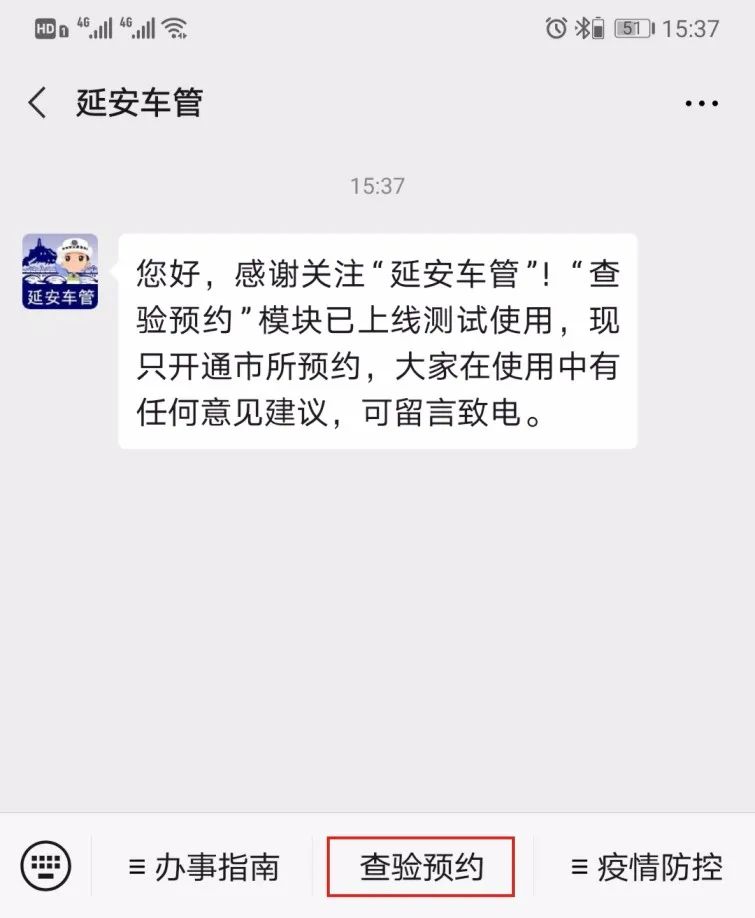Tap the 延安车管 account avatar
This screenshot has height=918, width=755.
60,271
